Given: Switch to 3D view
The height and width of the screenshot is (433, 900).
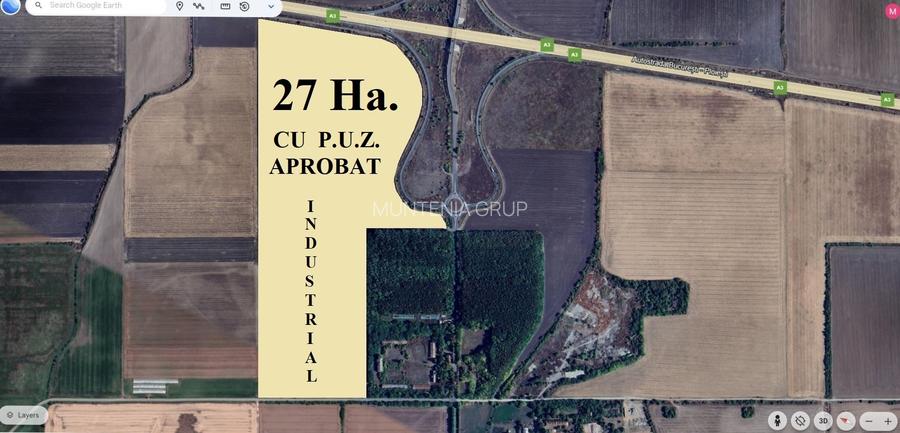Looking at the screenshot, I should [x=823, y=421].
